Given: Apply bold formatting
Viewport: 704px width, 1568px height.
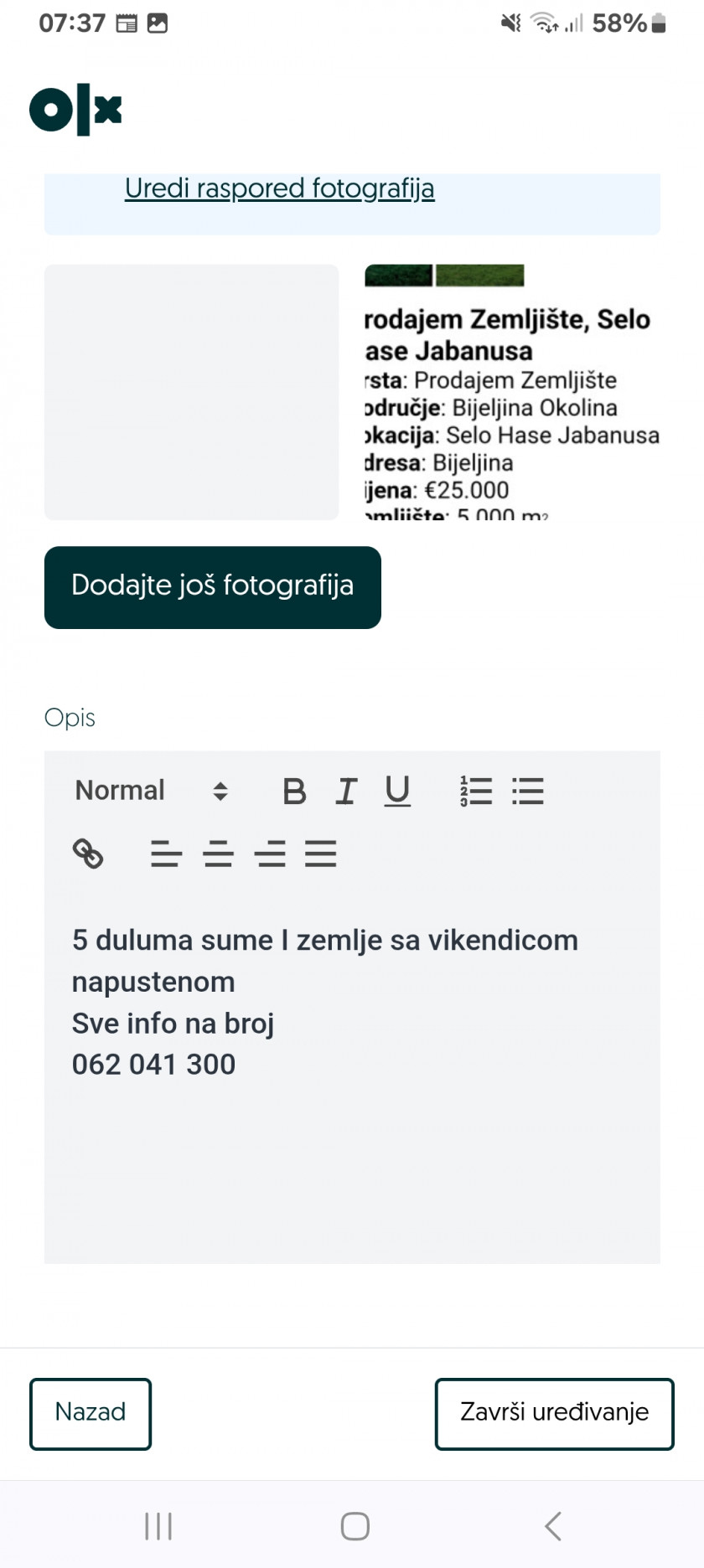Looking at the screenshot, I should pyautogui.click(x=294, y=791).
